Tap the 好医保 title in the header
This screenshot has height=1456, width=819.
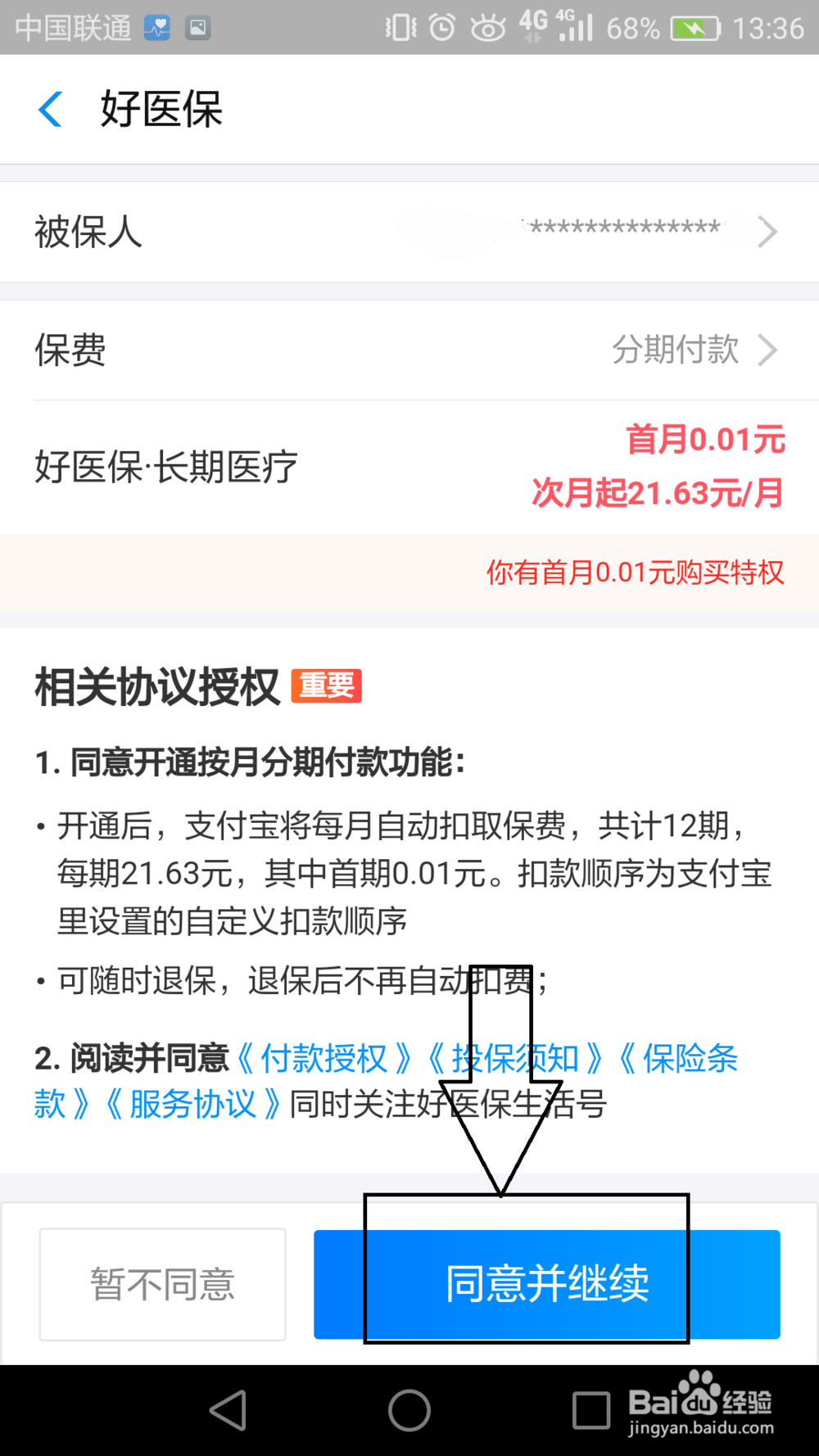pyautogui.click(x=161, y=108)
